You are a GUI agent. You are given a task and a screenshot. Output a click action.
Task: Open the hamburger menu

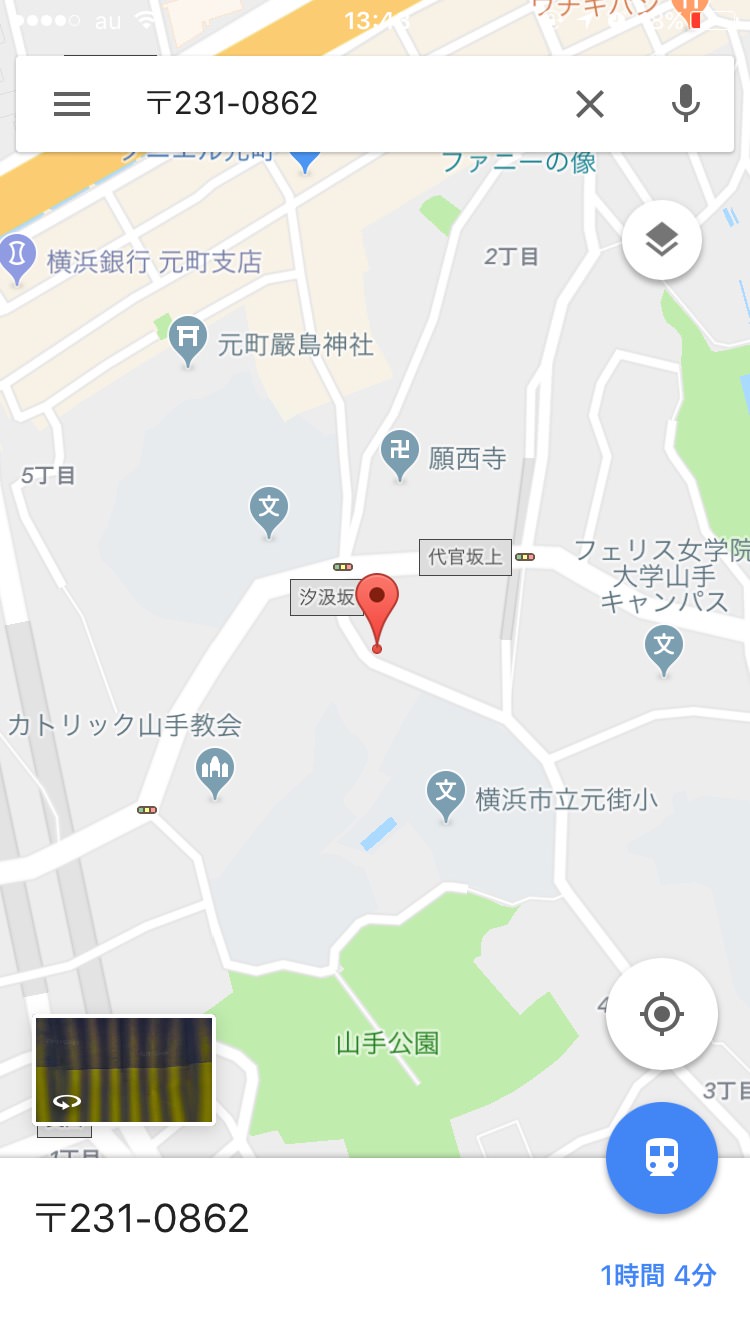(x=72, y=104)
